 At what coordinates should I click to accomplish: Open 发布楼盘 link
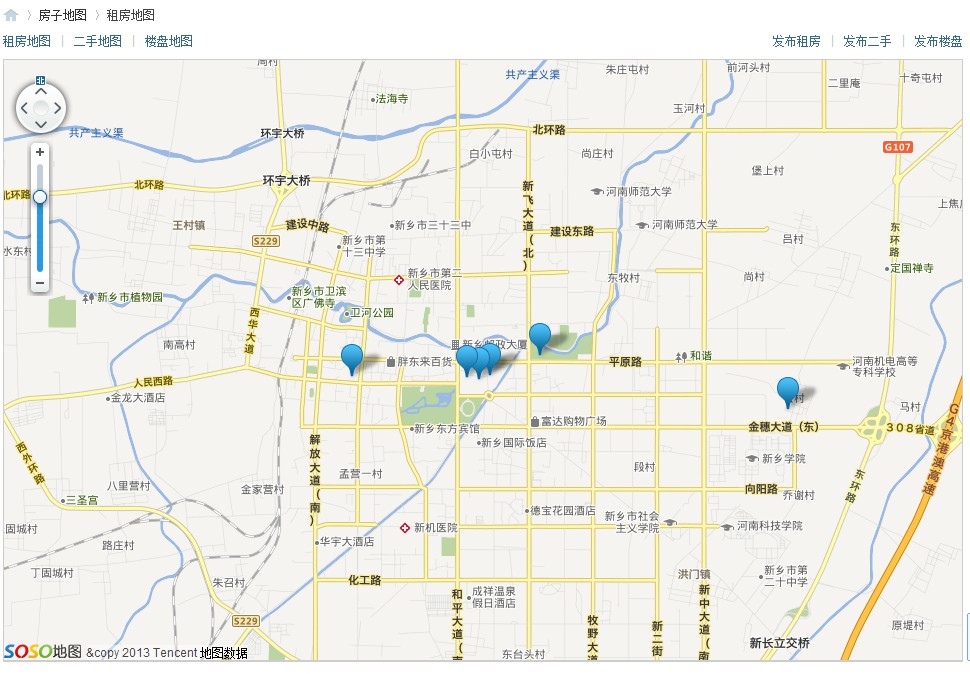(x=938, y=41)
